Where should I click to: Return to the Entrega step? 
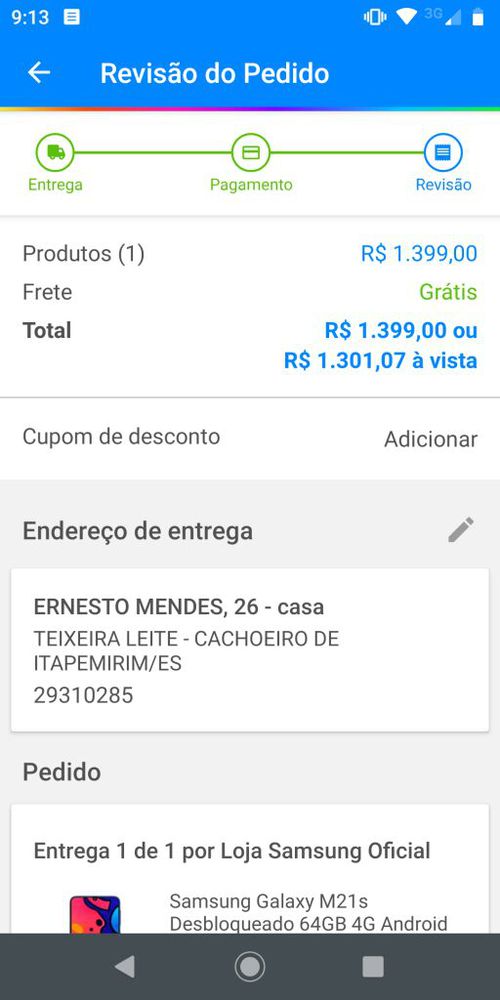pyautogui.click(x=55, y=163)
